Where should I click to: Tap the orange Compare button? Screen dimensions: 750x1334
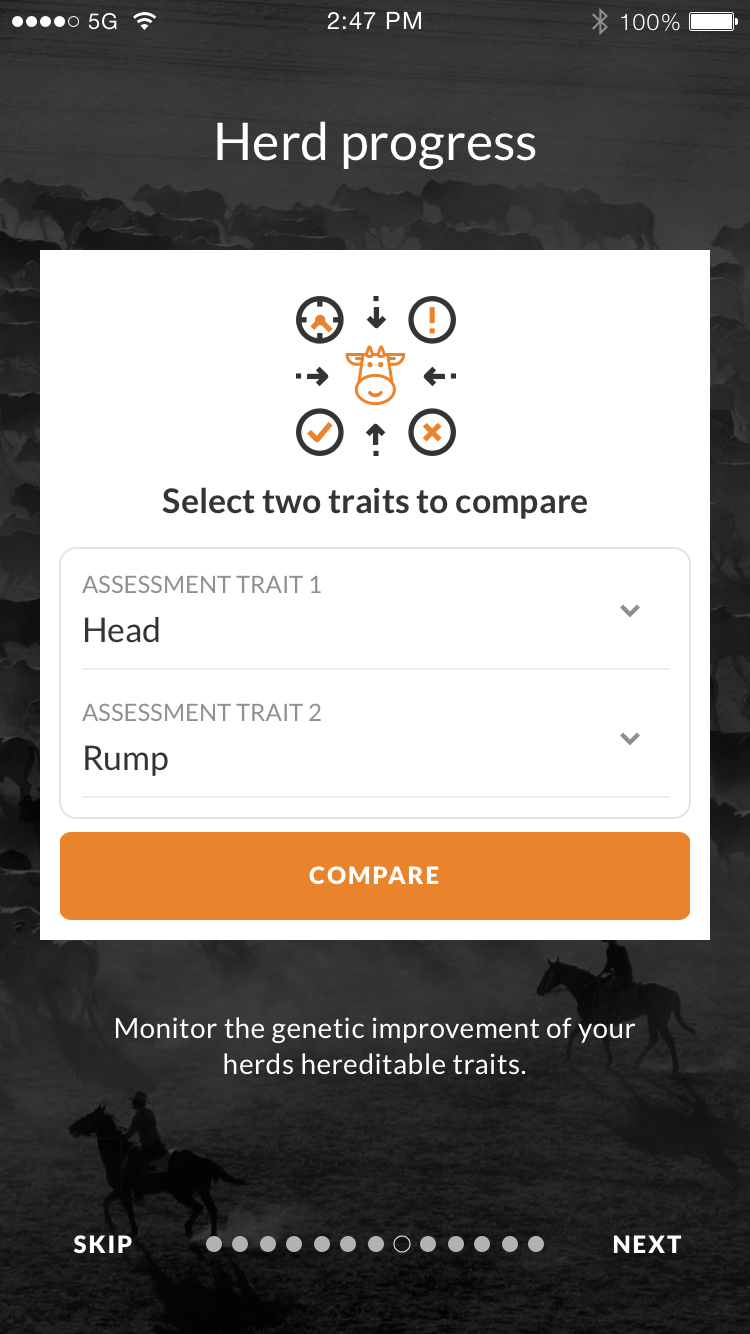pos(375,875)
